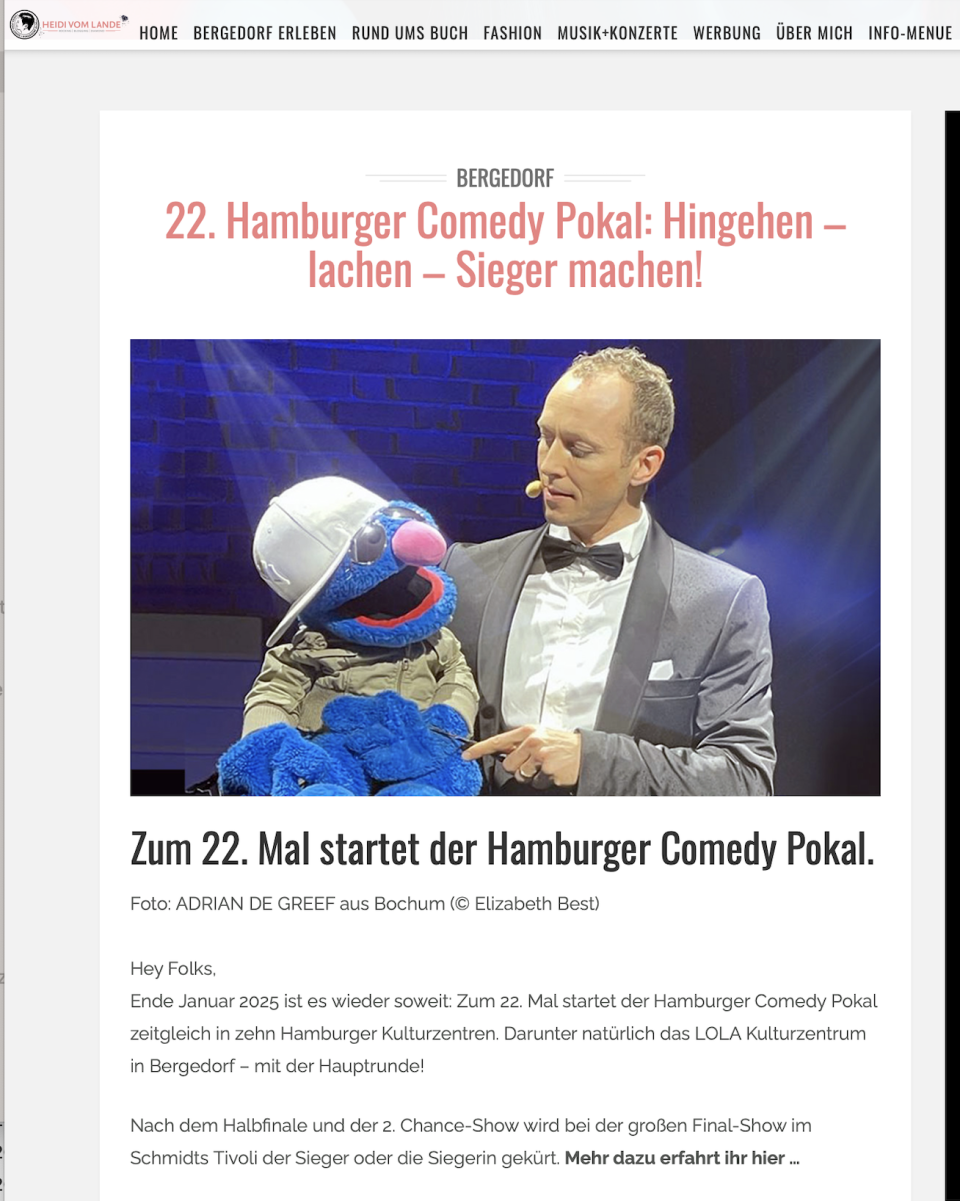Tap the comedian with puppet article image

pos(505,567)
